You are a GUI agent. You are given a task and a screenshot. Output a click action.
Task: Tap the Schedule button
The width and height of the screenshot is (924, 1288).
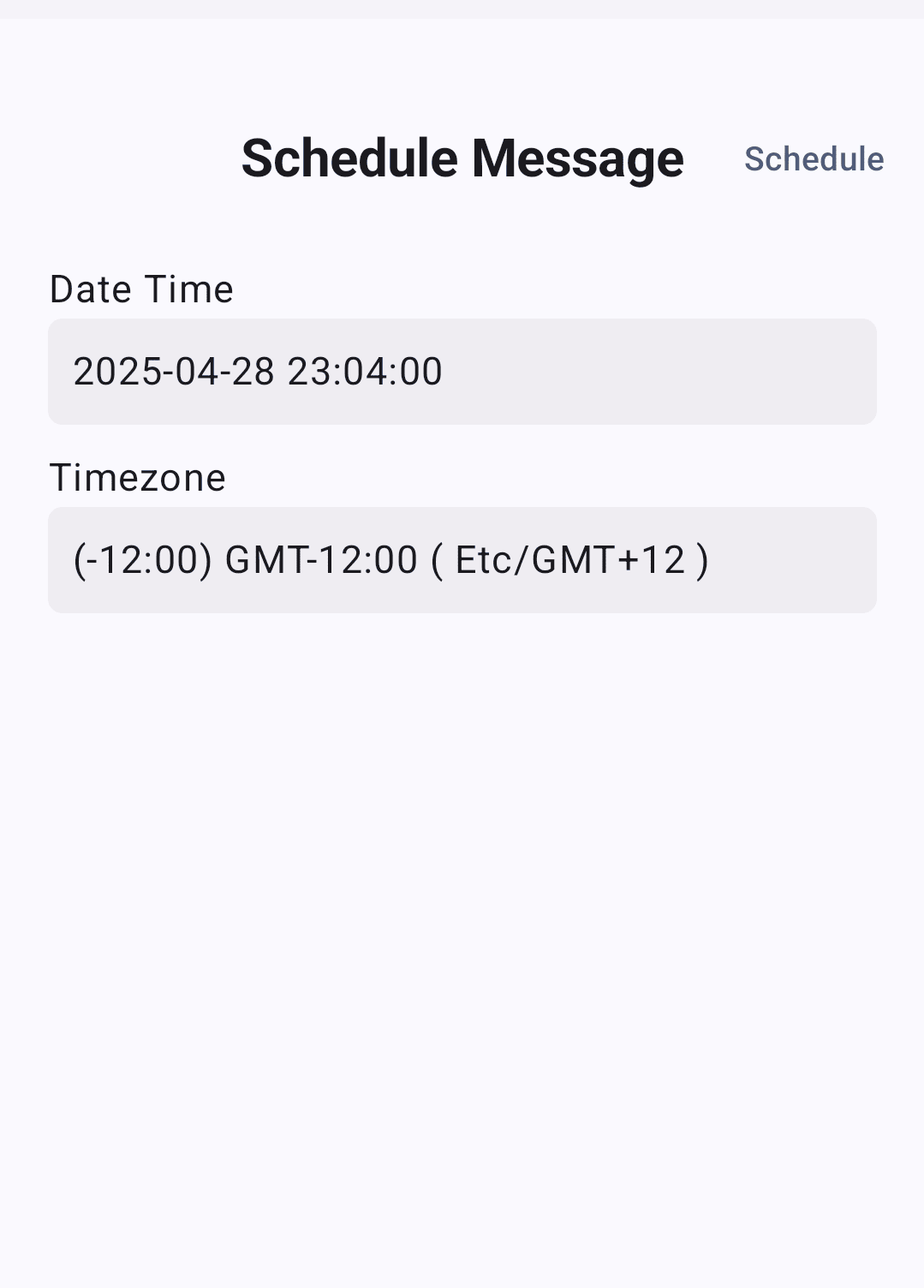tap(814, 159)
